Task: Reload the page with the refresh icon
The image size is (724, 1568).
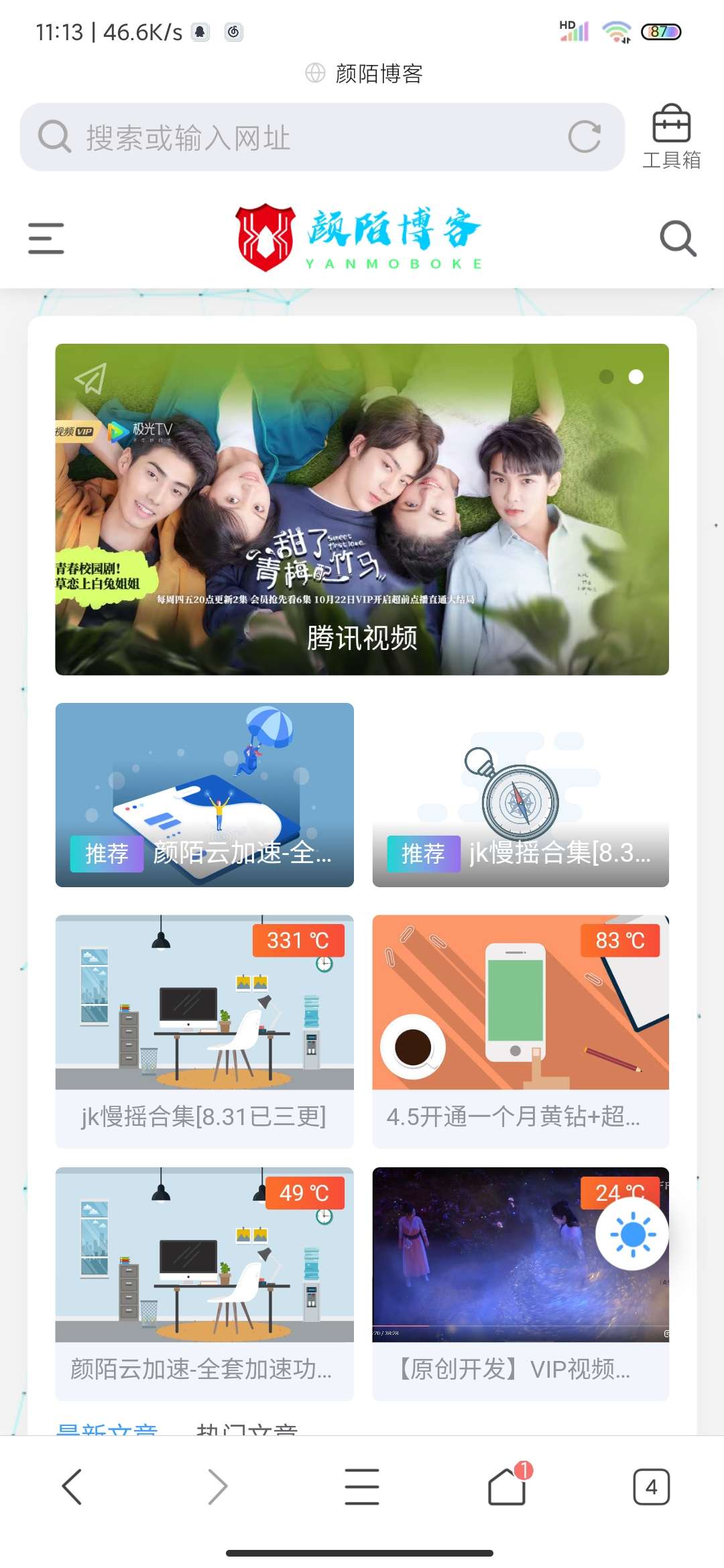Action: click(584, 137)
